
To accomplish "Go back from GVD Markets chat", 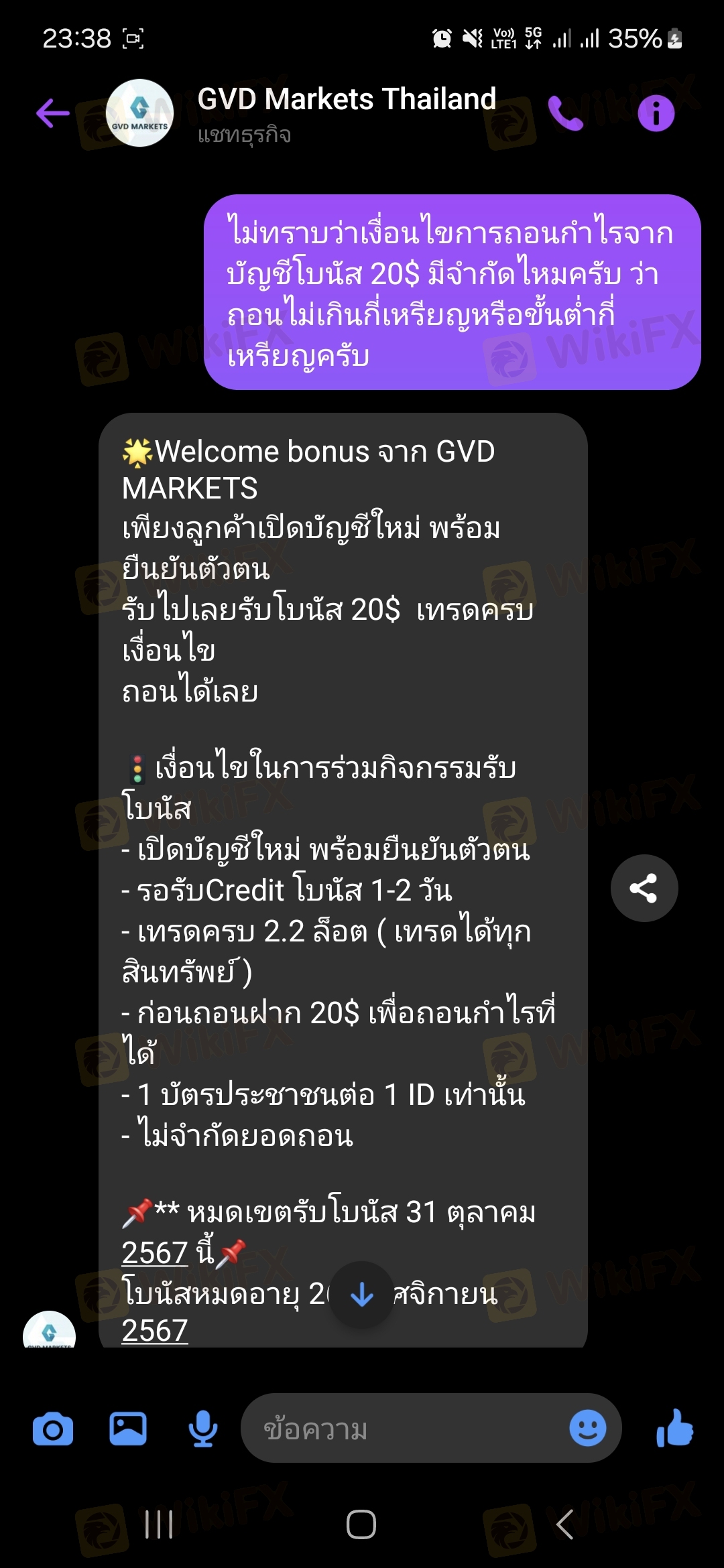I will (x=53, y=113).
